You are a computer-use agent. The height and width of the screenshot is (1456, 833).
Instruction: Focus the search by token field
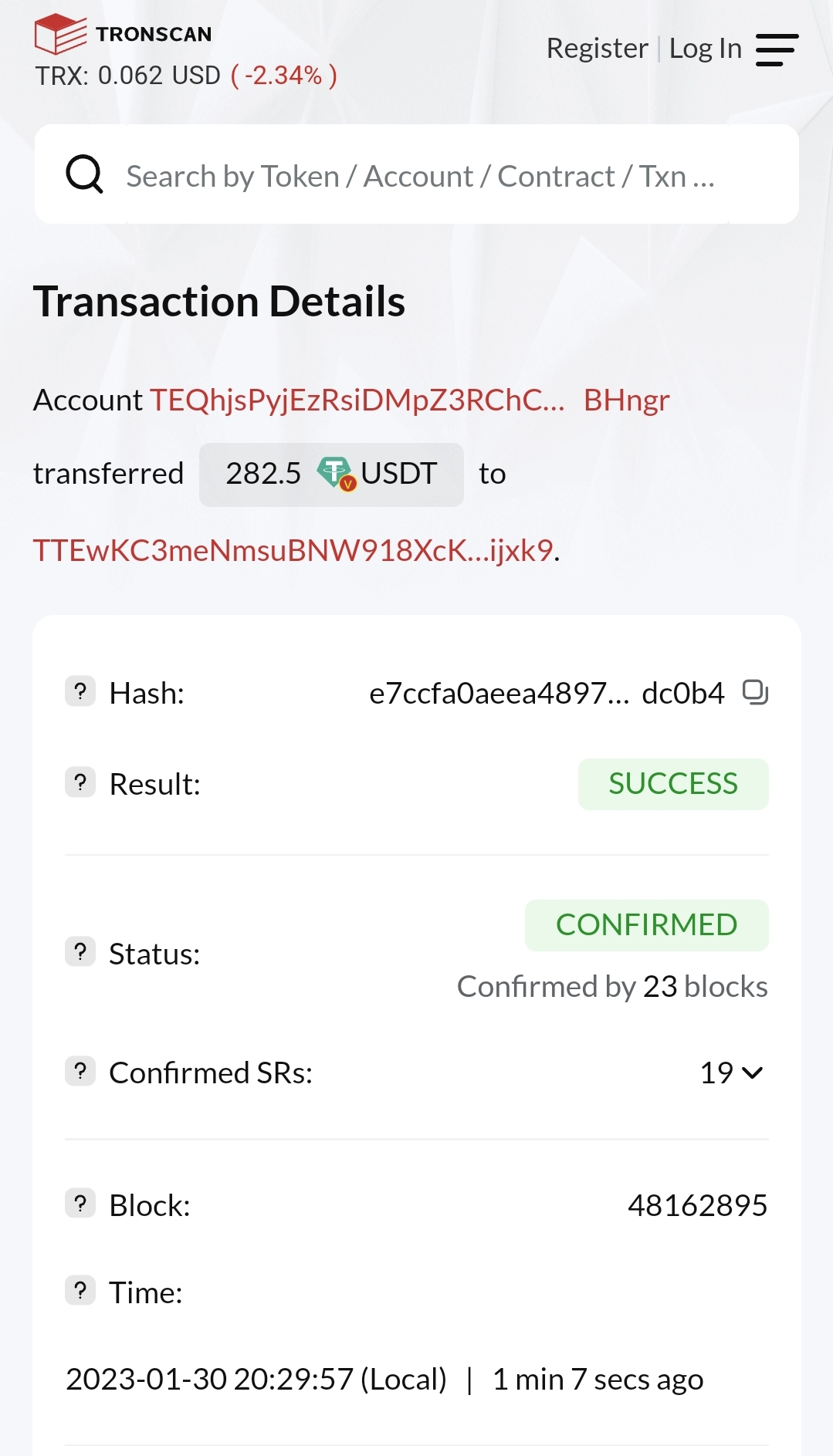(417, 174)
